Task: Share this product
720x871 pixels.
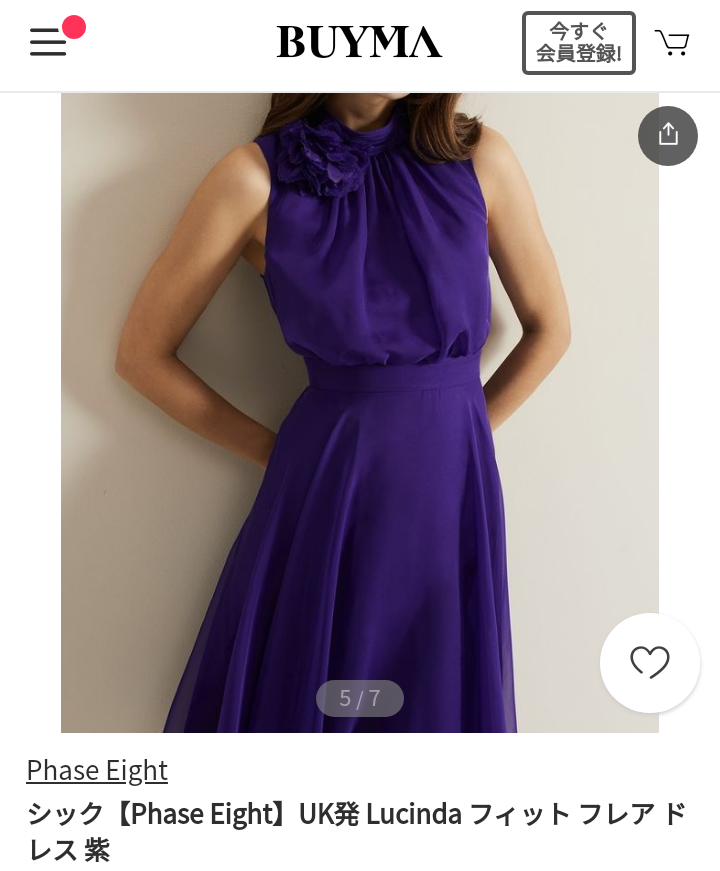Action: [667, 136]
